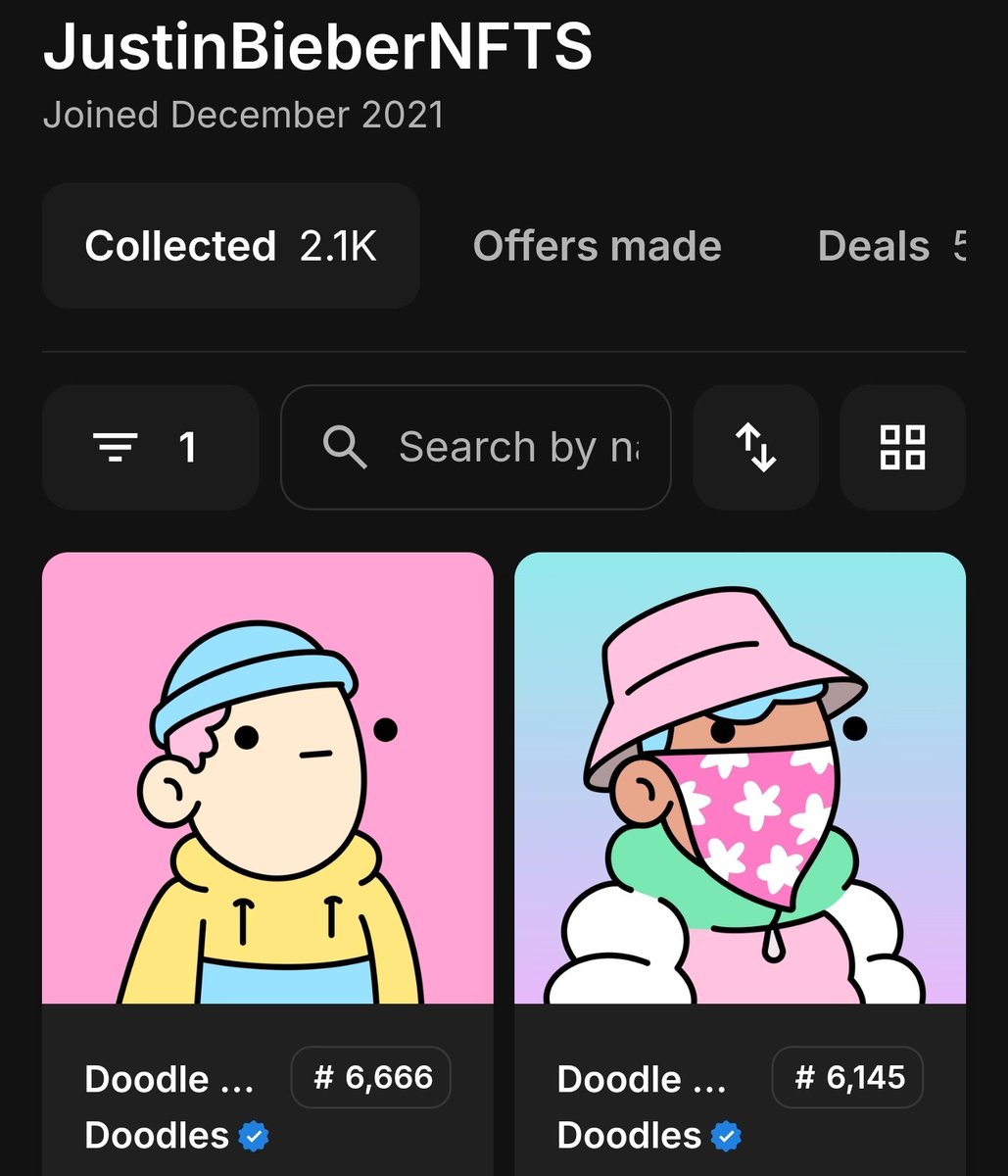Open the sort order options

[755, 448]
